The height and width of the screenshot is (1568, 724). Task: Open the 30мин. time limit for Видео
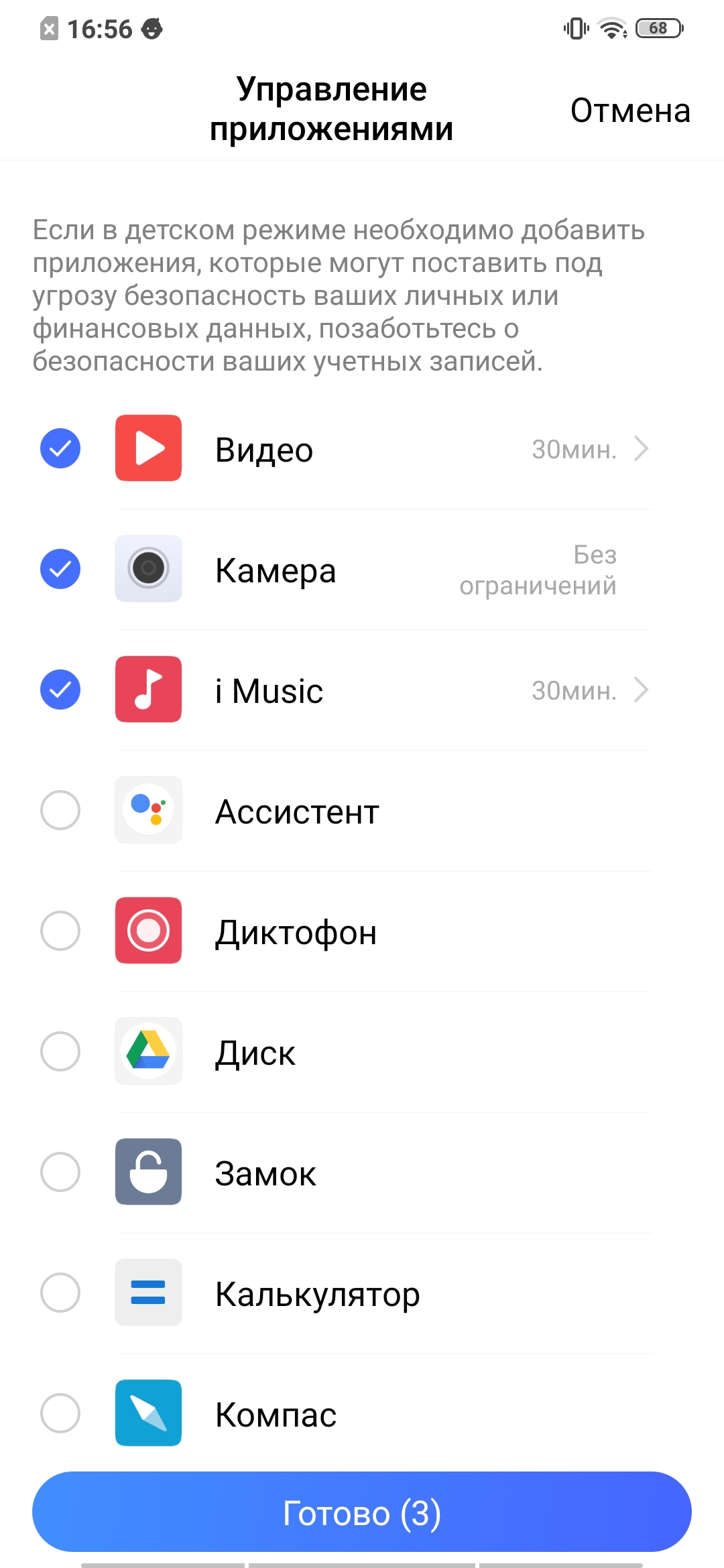pos(589,449)
